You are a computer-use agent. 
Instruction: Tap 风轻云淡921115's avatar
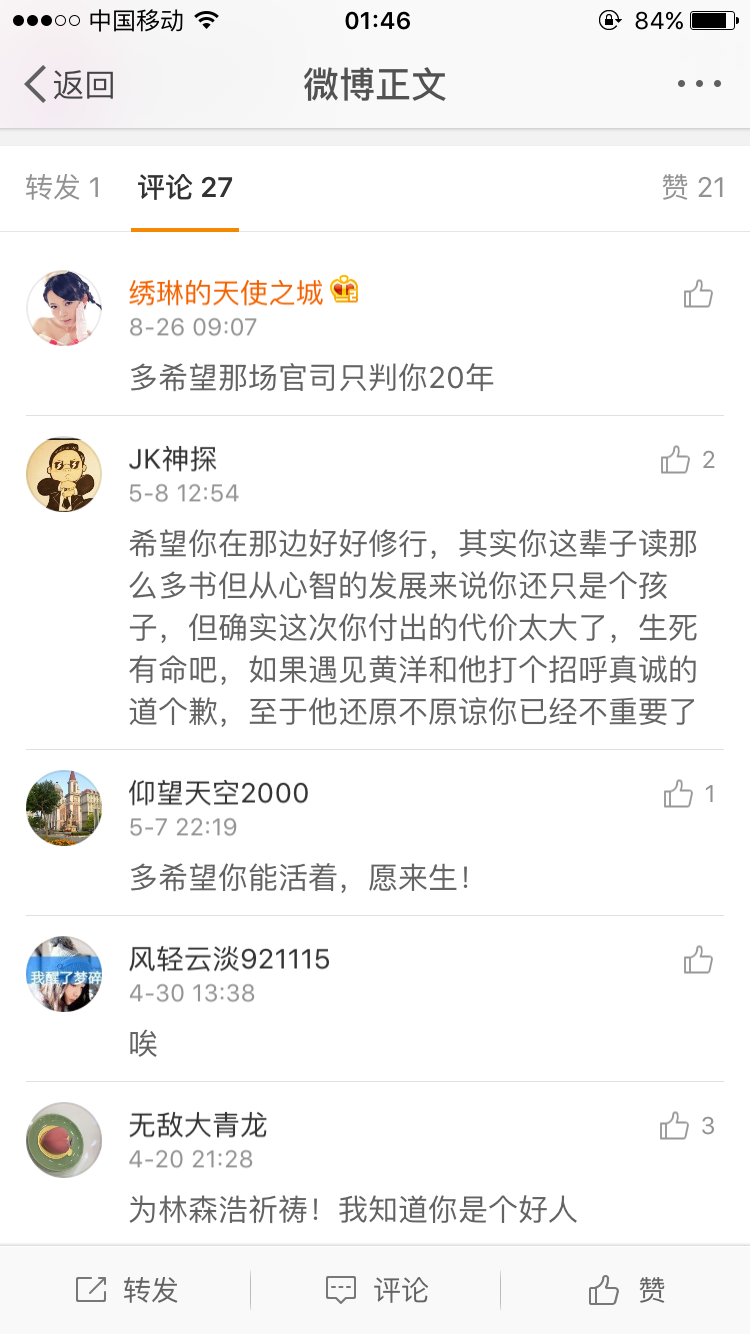(64, 974)
